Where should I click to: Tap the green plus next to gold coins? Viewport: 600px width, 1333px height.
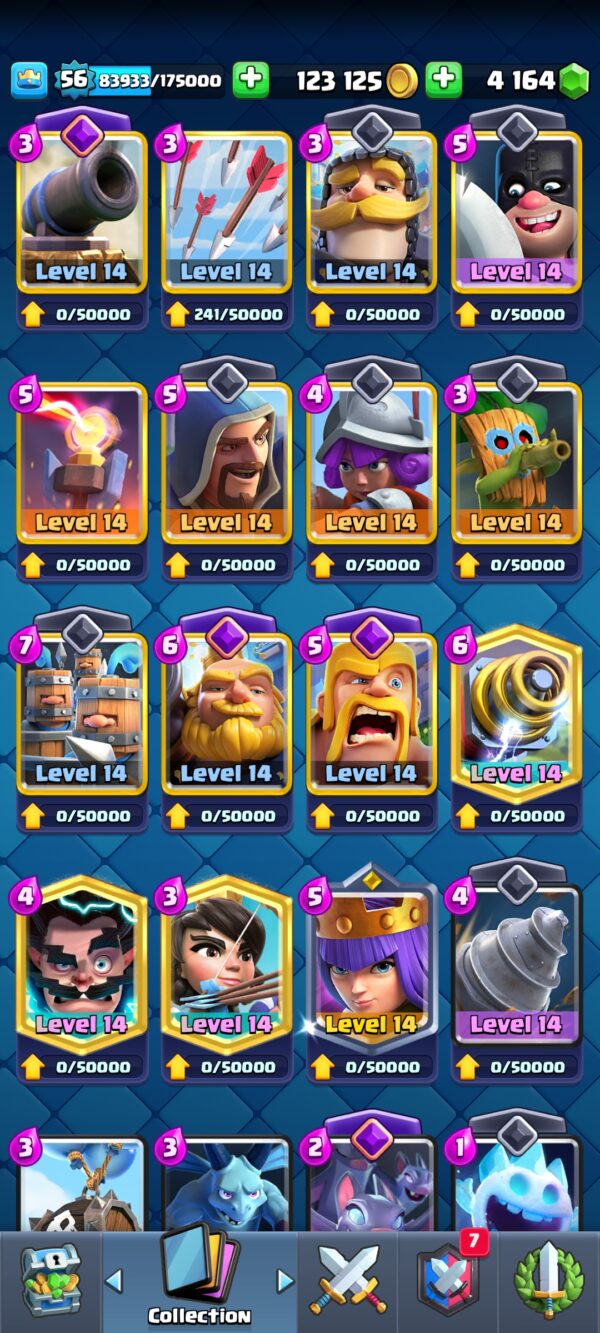click(251, 80)
